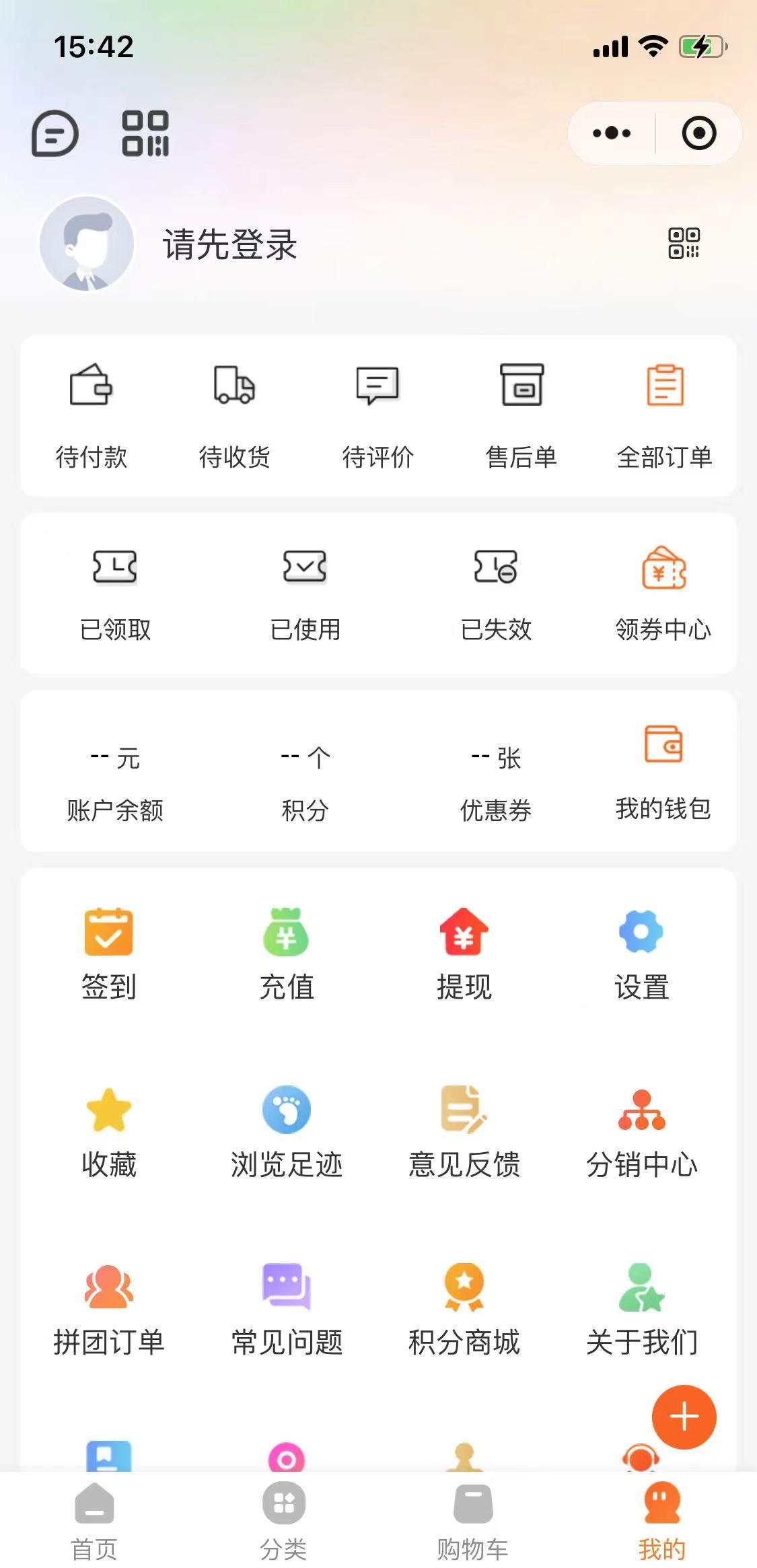Go to 分销中心
This screenshot has height=1568, width=757.
click(641, 1132)
